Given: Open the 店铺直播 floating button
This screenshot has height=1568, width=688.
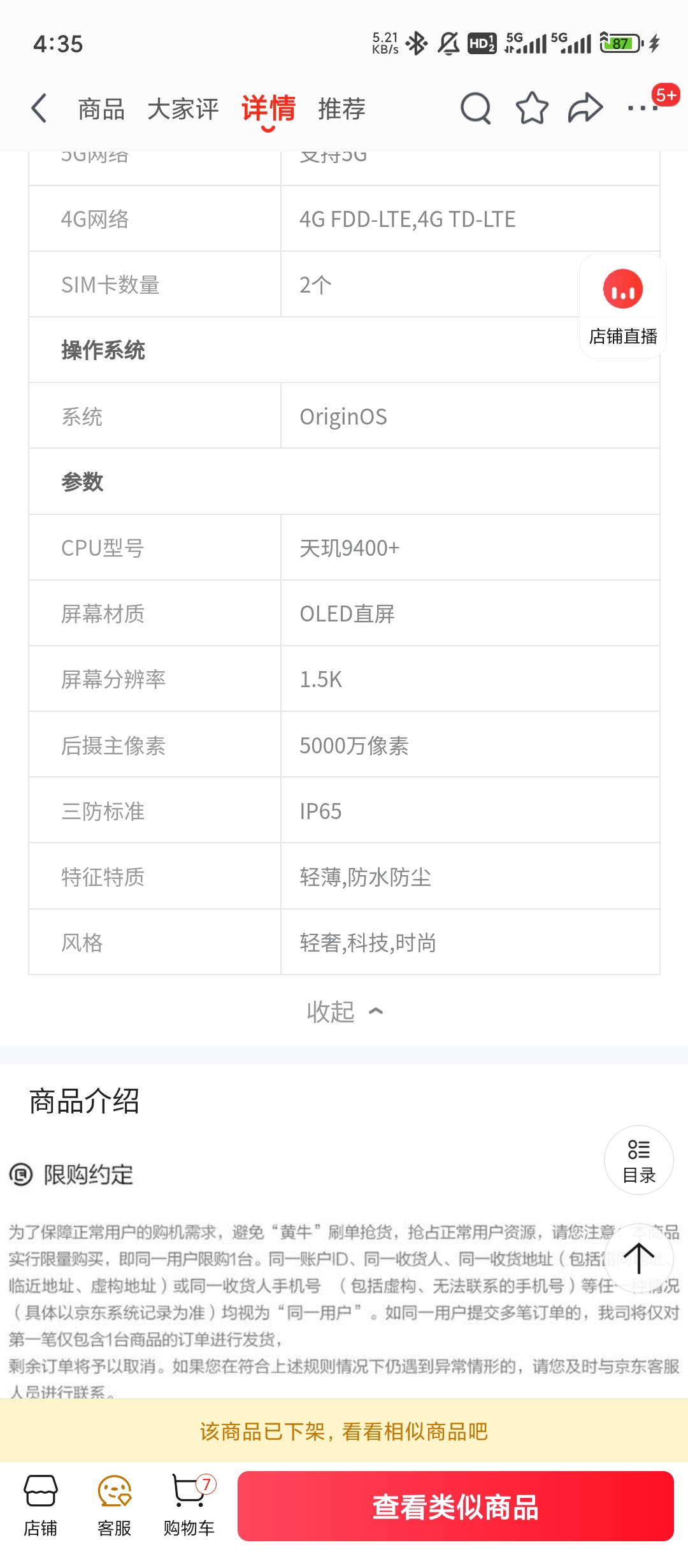Looking at the screenshot, I should point(623,307).
